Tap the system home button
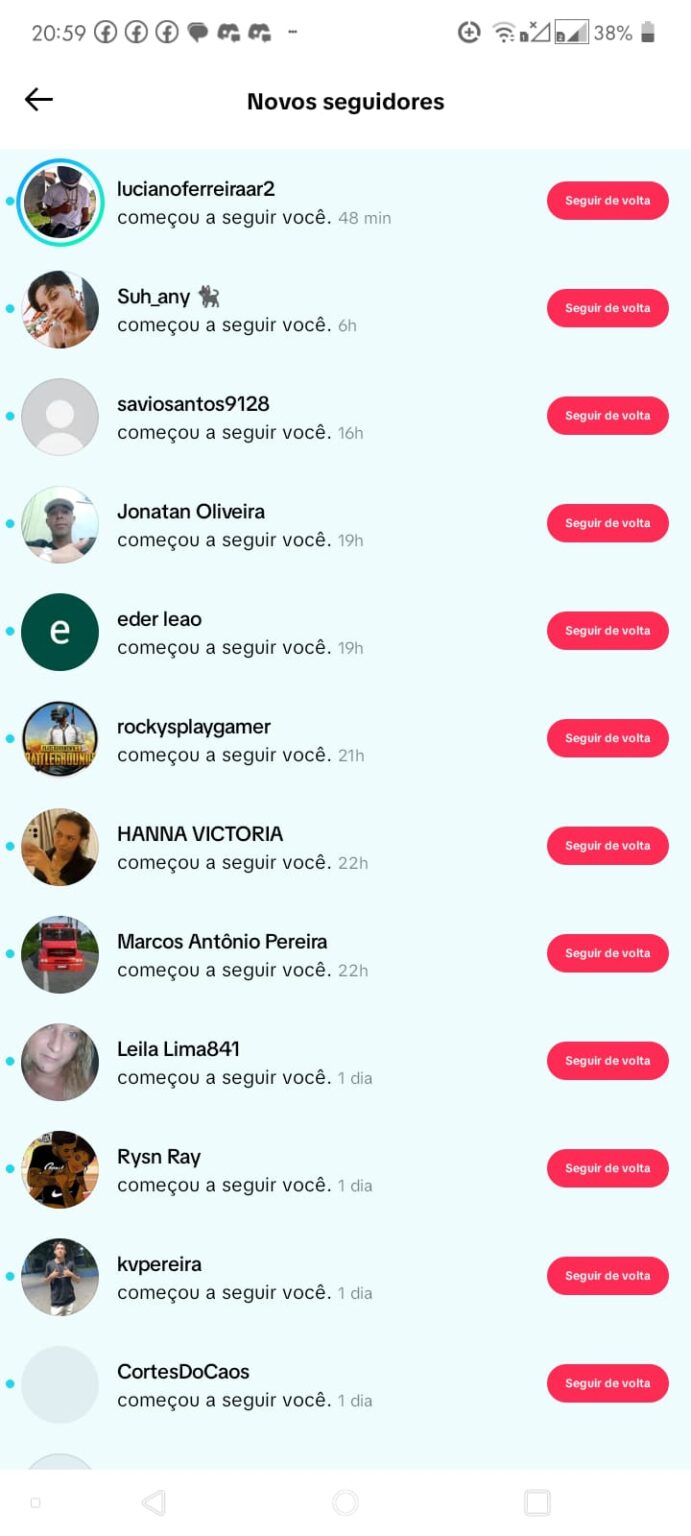The image size is (691, 1536). pyautogui.click(x=345, y=1502)
